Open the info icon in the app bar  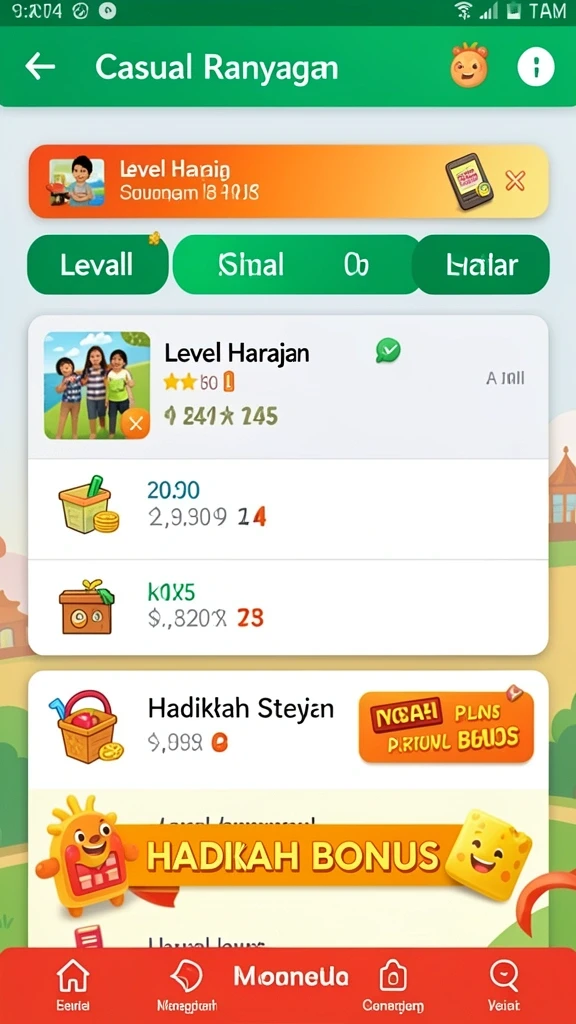[536, 67]
